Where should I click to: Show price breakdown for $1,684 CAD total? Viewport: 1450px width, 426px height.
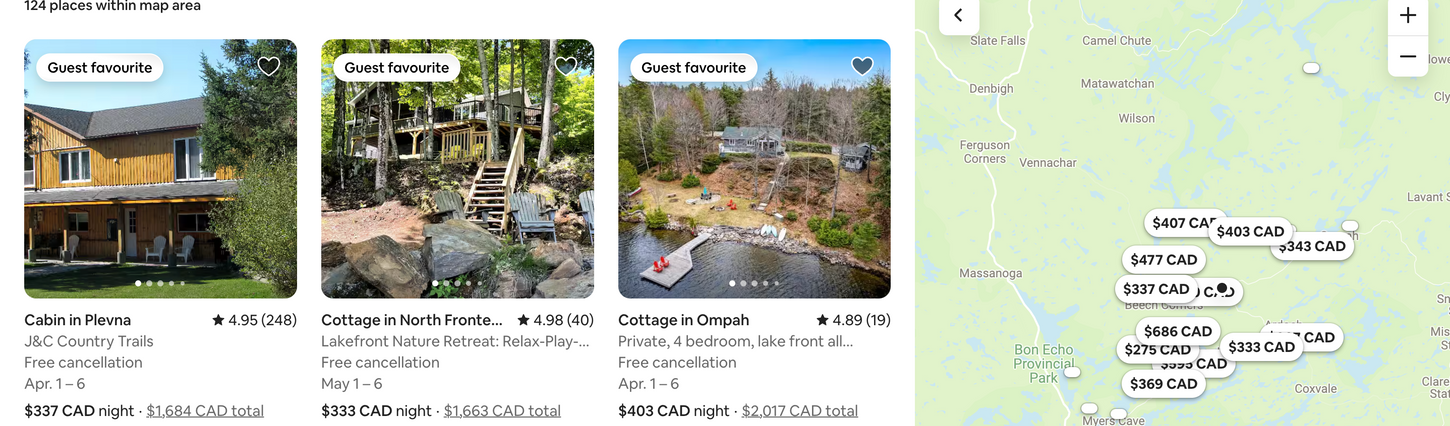click(205, 411)
